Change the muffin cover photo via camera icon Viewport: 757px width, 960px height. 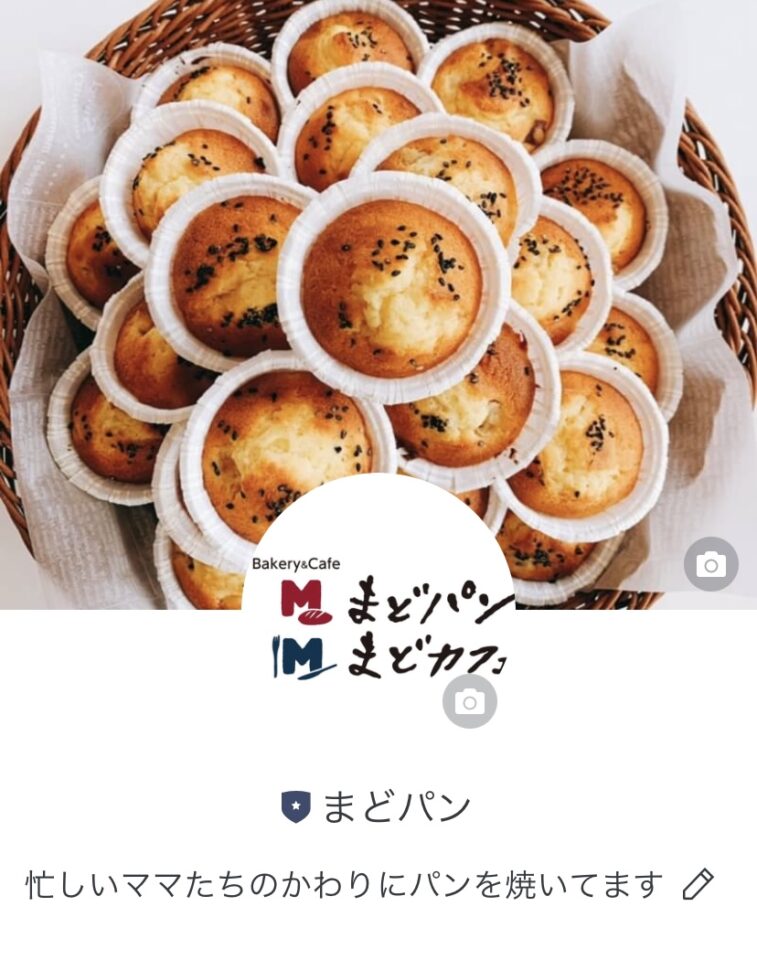(x=711, y=565)
